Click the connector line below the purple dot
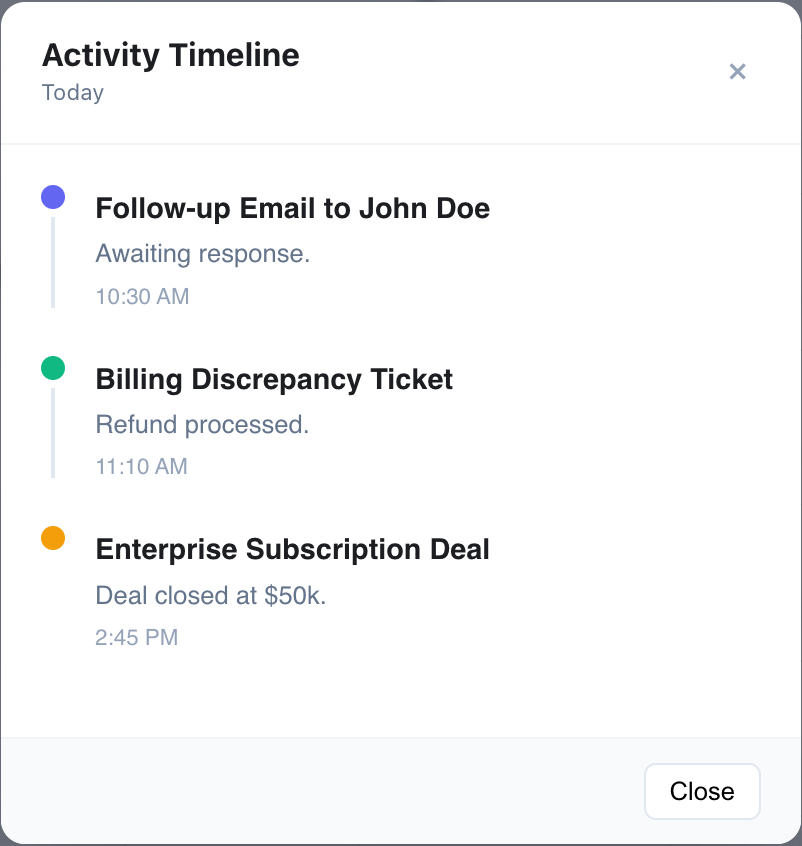802x846 pixels. [x=53, y=260]
